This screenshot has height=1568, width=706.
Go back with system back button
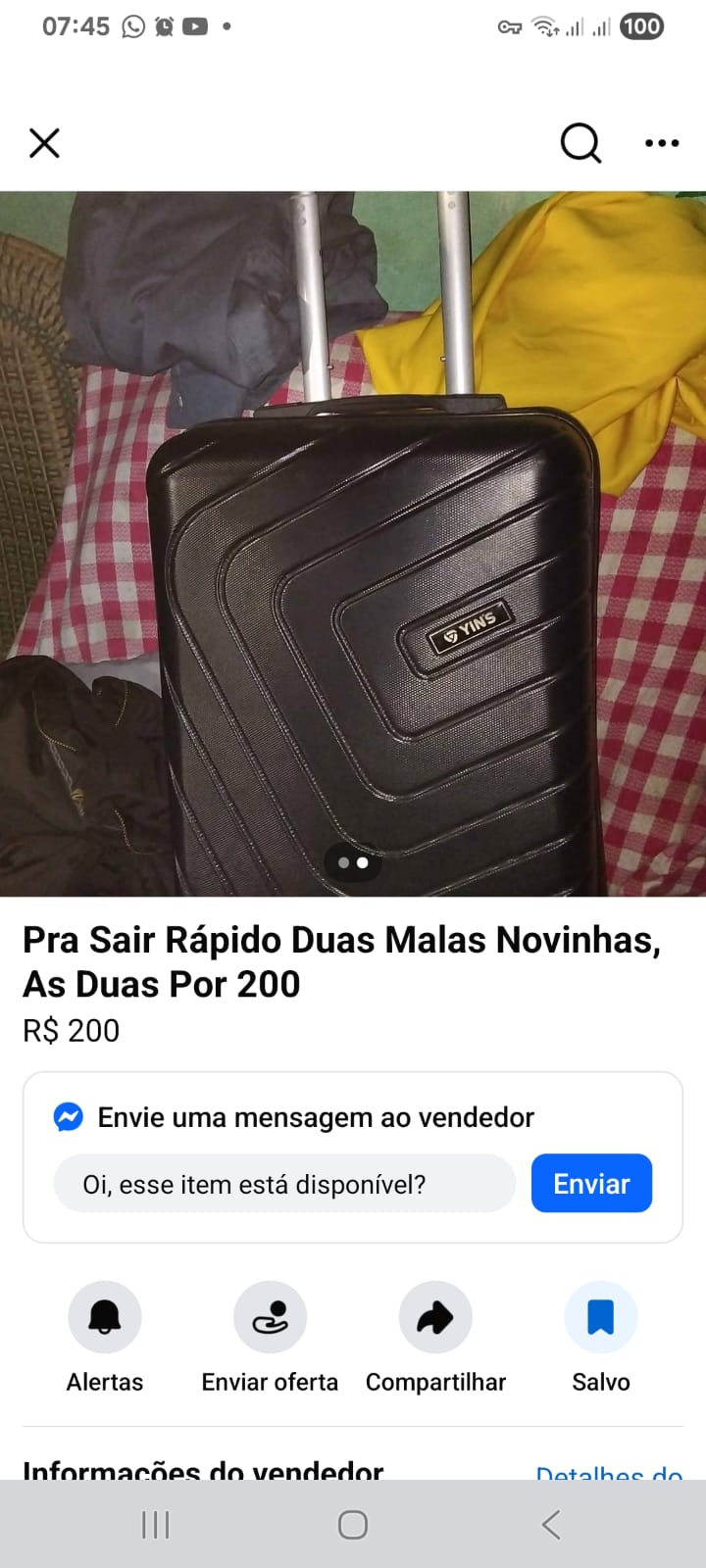pos(551,1525)
